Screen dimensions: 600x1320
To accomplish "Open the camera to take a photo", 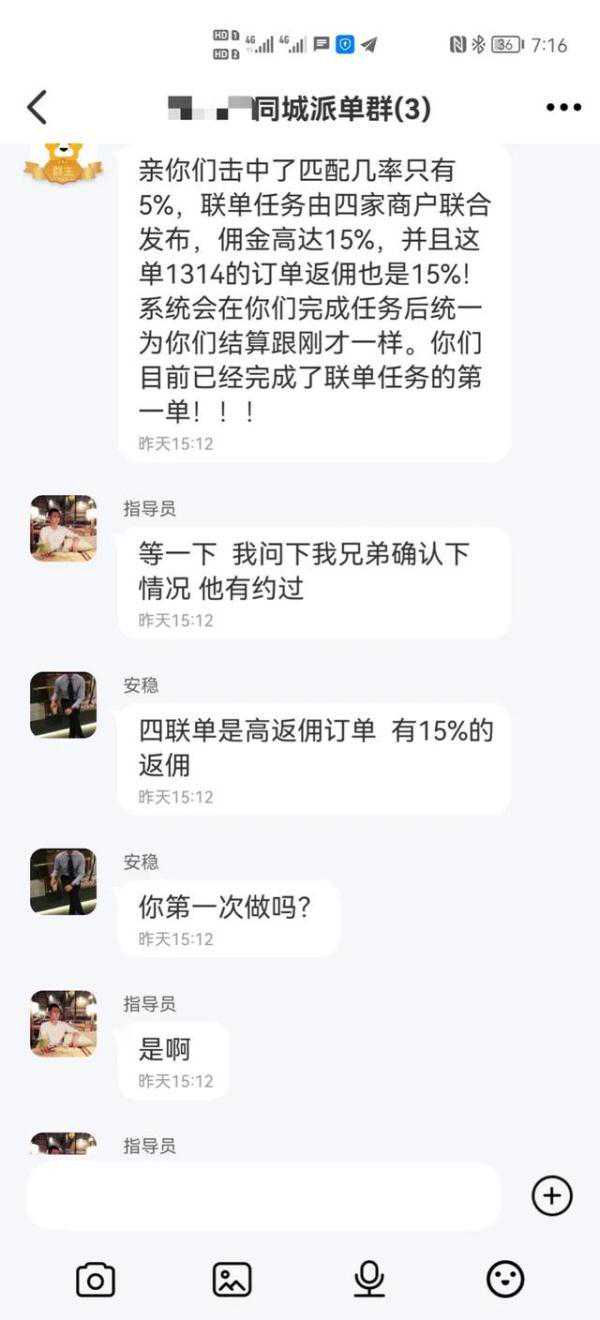I will (96, 1279).
